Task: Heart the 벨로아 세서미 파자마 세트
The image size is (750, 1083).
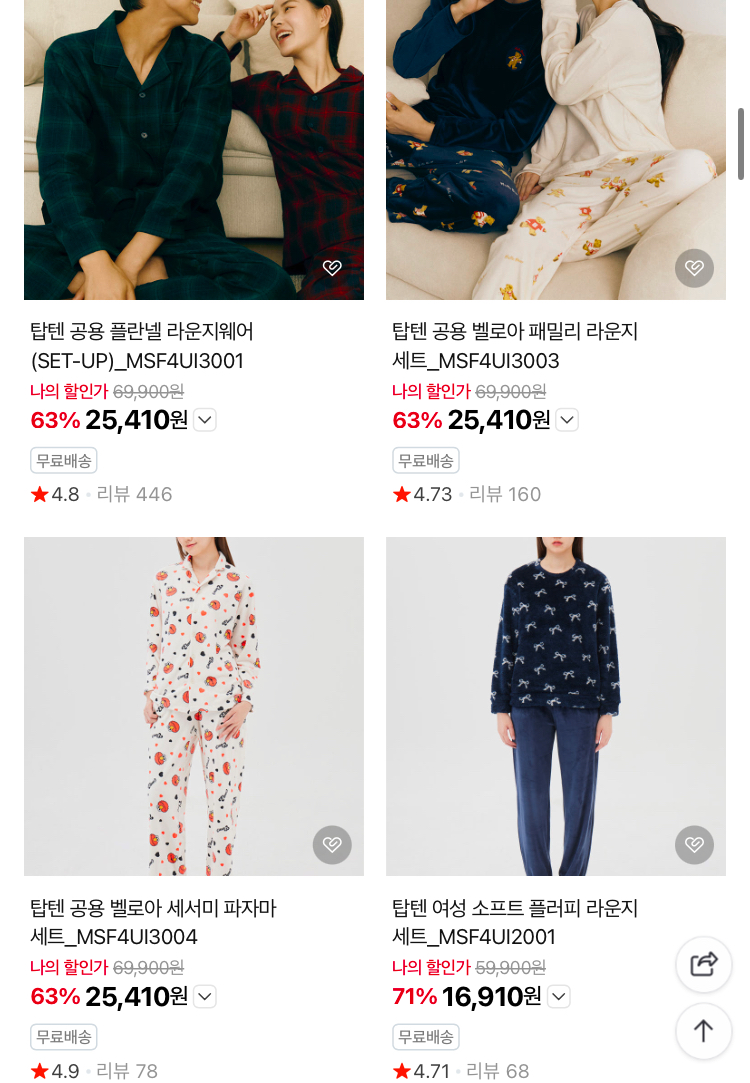Action: coord(332,845)
